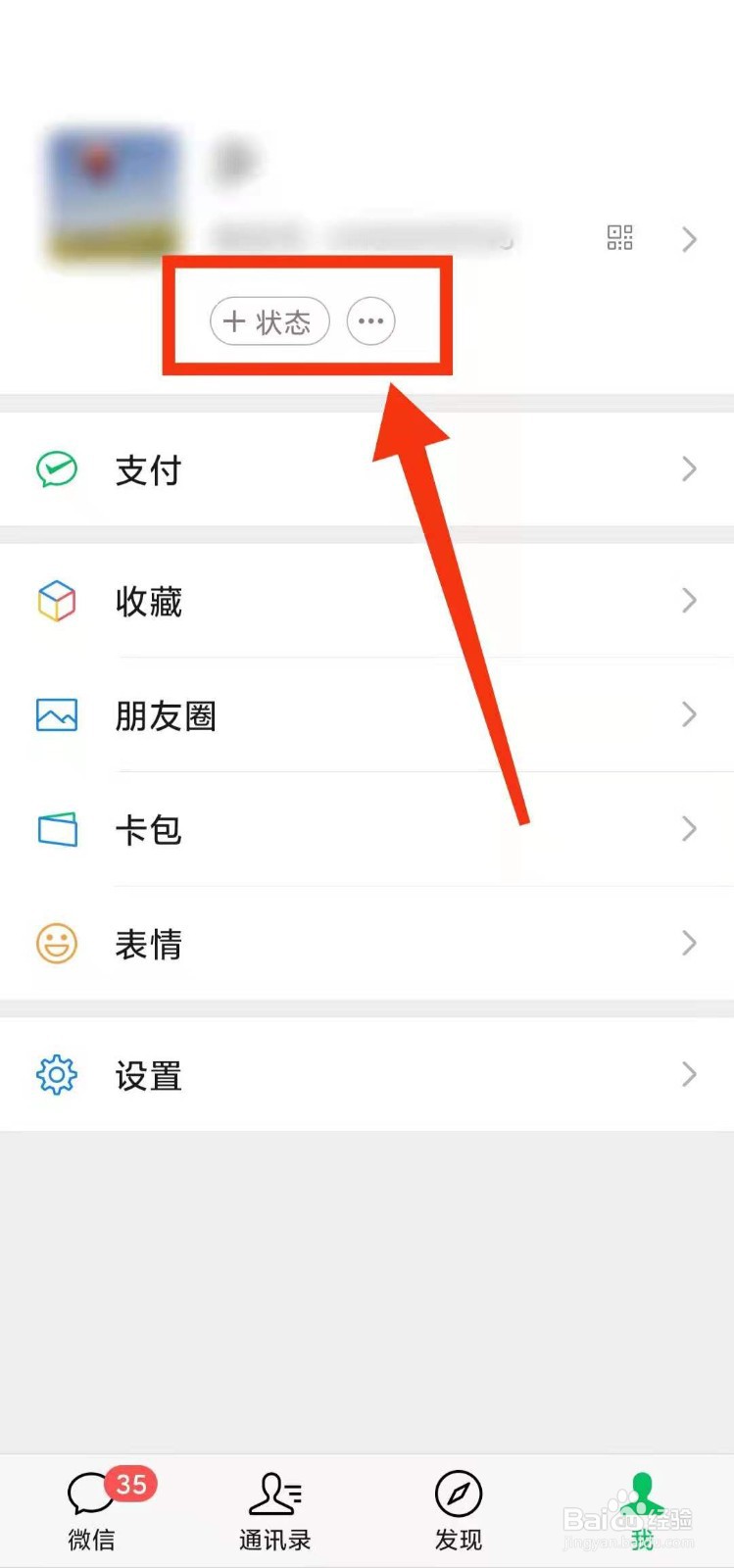Screen dimensions: 734x1568
Task: Show my QR code via the QR icon
Action: pos(619,238)
